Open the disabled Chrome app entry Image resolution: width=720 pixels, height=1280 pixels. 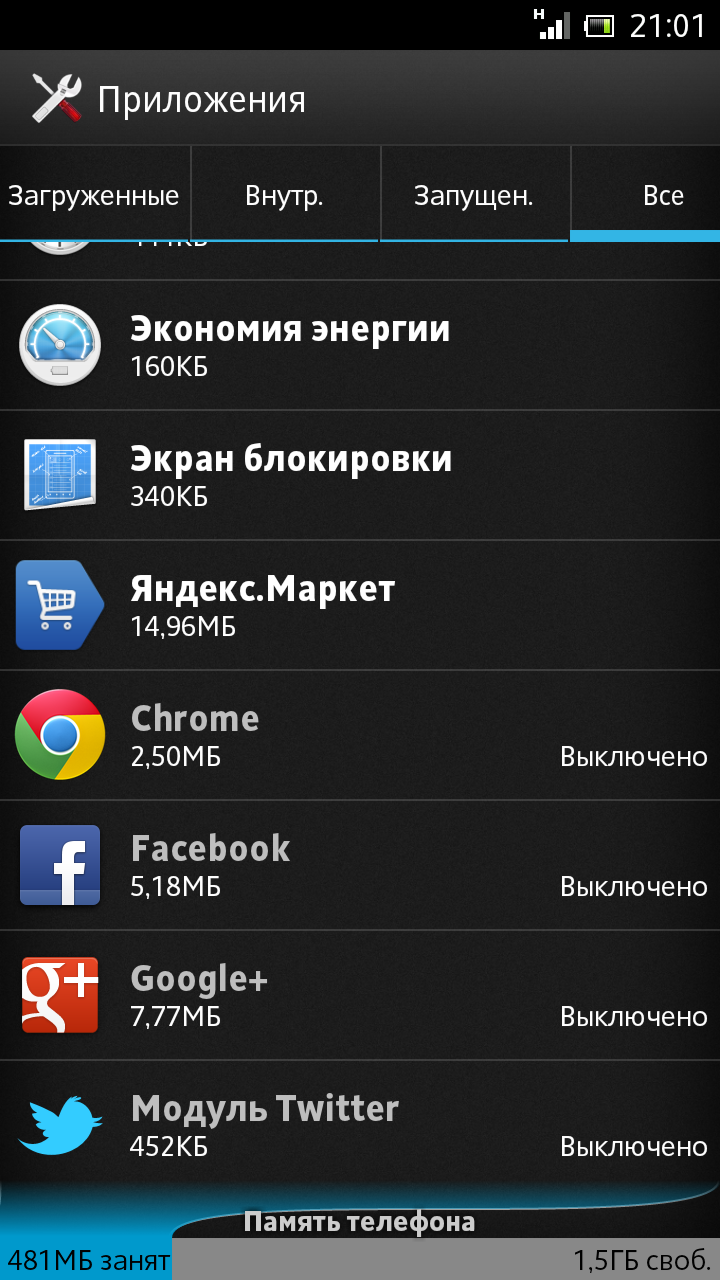360,735
